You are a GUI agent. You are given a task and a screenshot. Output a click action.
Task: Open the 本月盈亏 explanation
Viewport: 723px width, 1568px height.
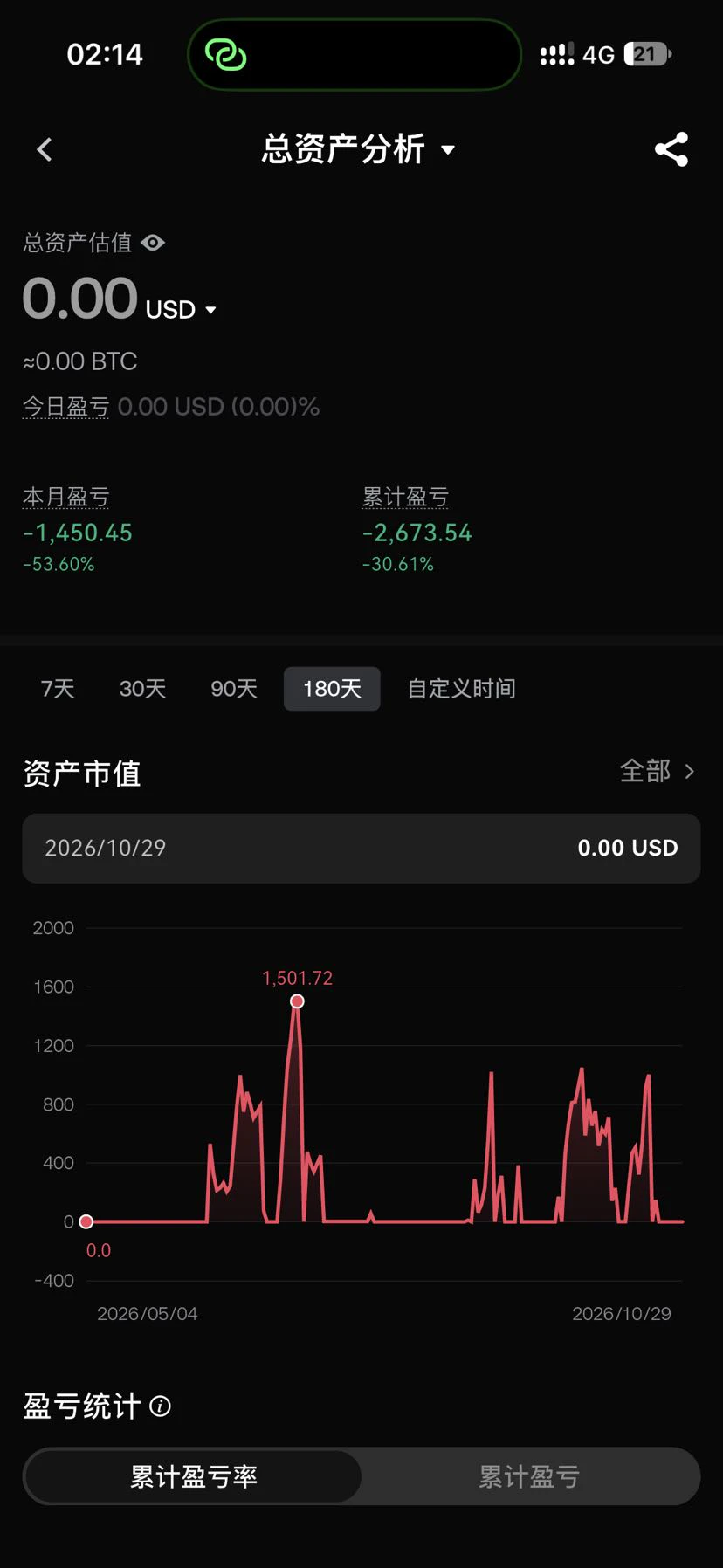pyautogui.click(x=65, y=497)
